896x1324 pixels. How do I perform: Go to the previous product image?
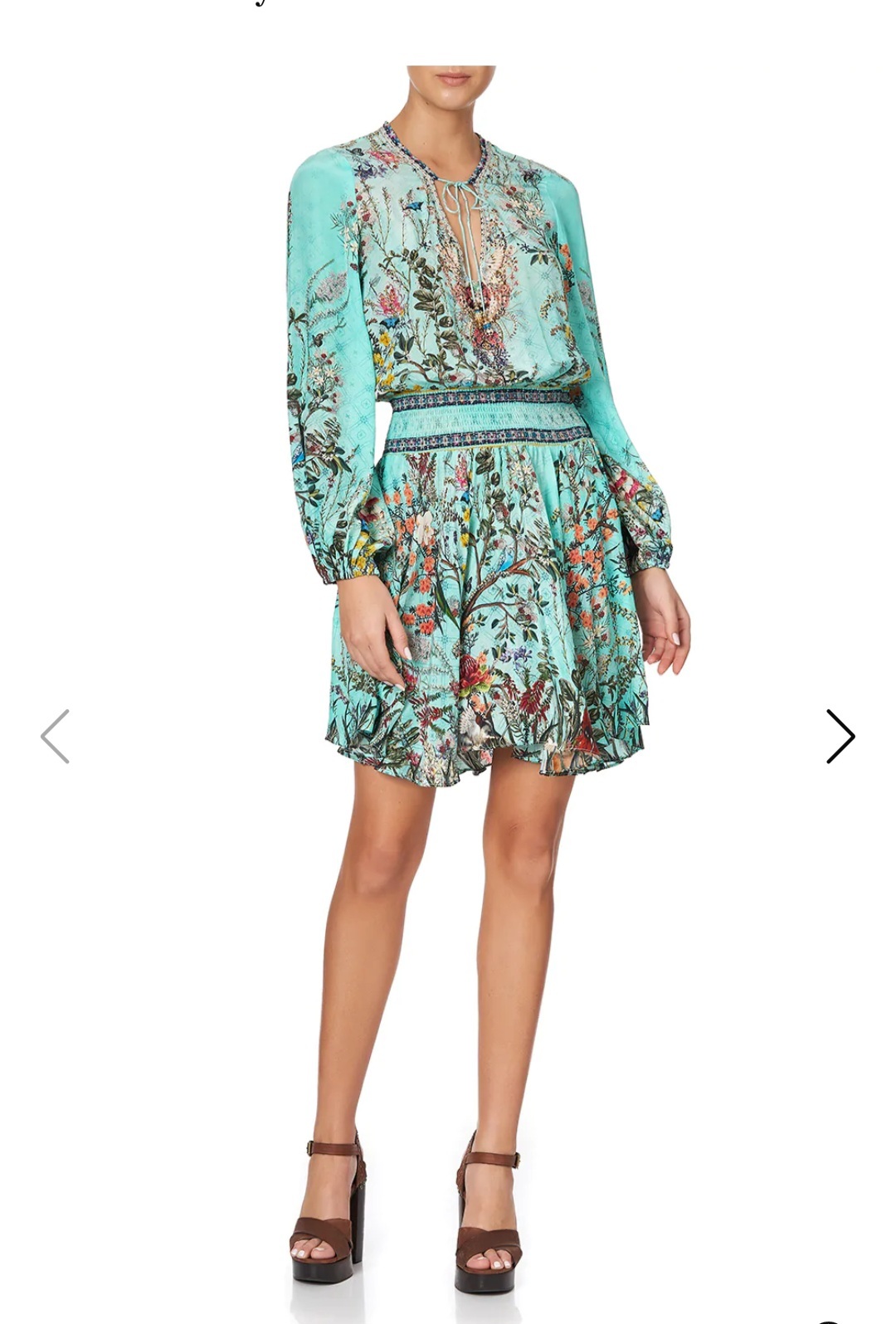pyautogui.click(x=55, y=736)
